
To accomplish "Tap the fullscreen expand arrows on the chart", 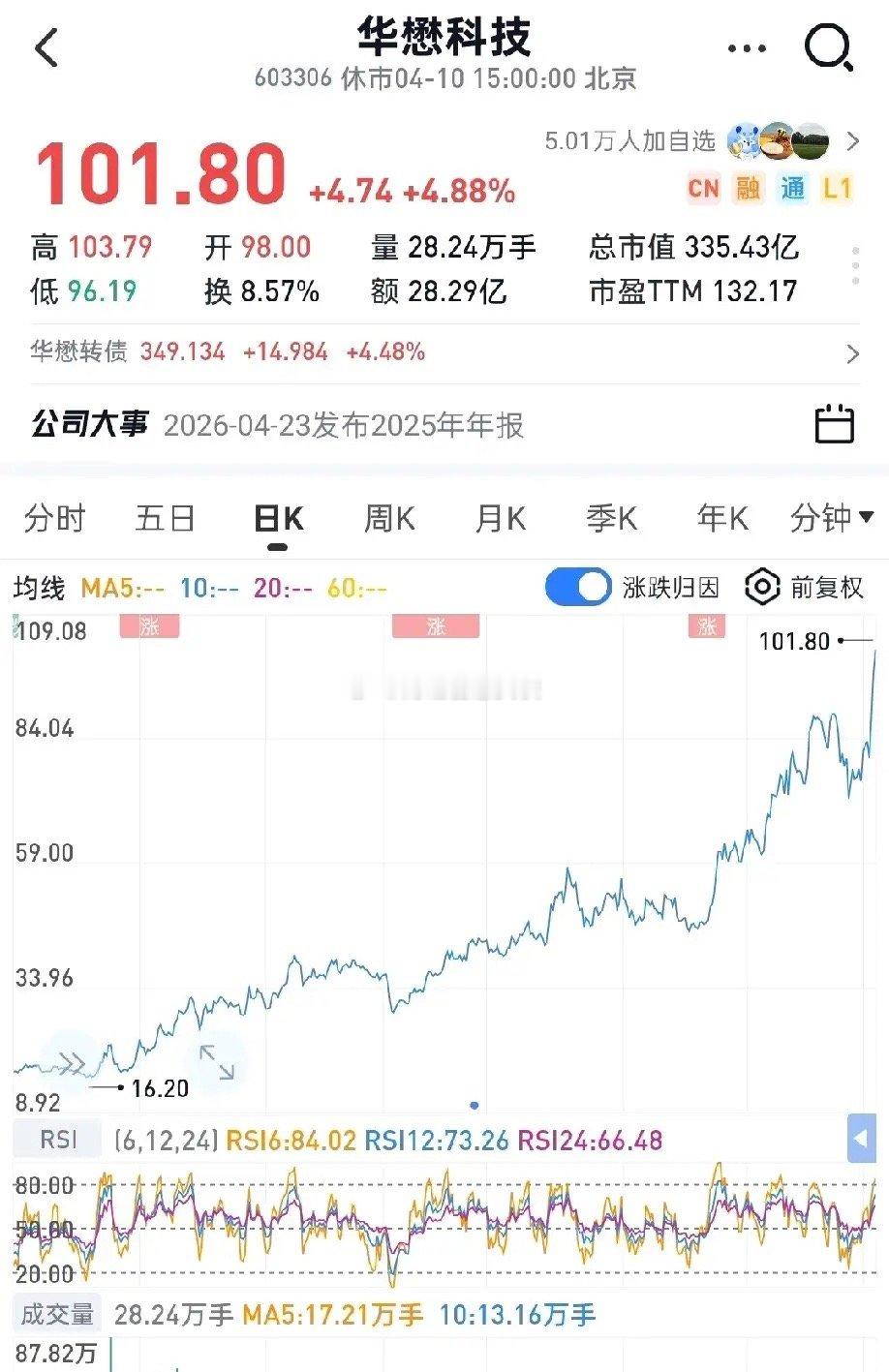I will (x=217, y=1063).
